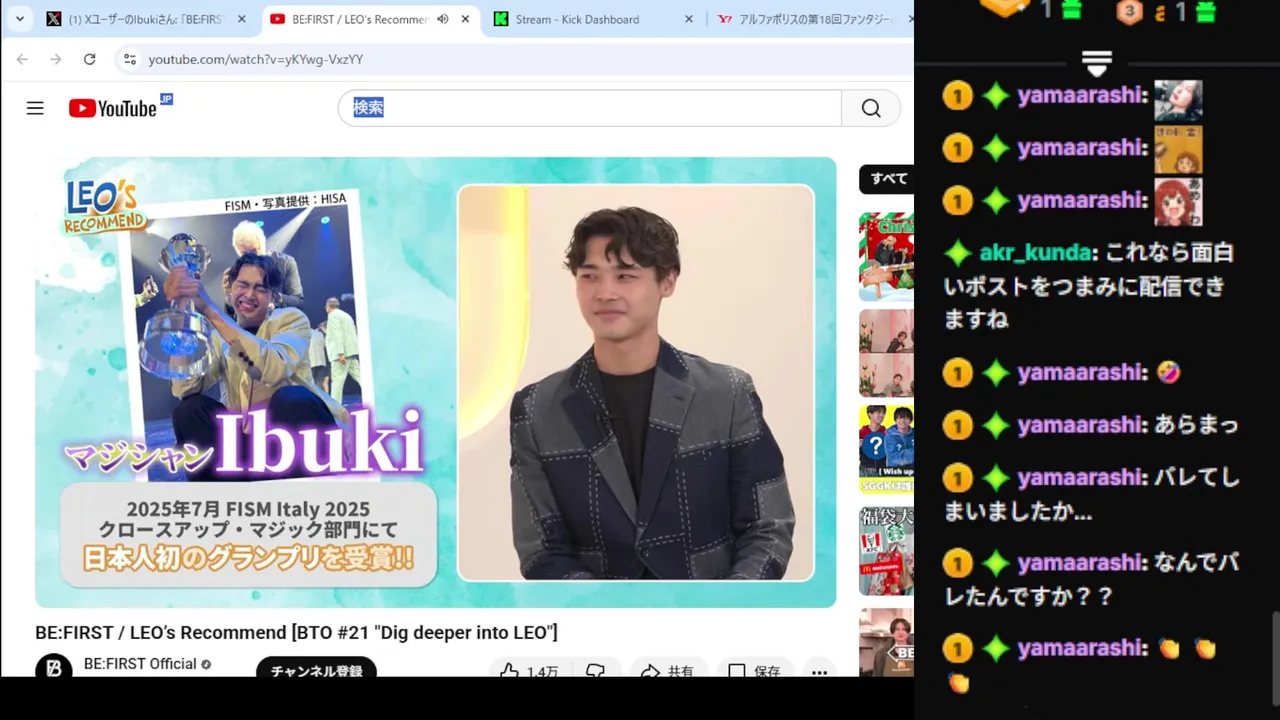The height and width of the screenshot is (720, 1280).
Task: Open the Christmas recommended video thumbnail
Action: pos(886,255)
